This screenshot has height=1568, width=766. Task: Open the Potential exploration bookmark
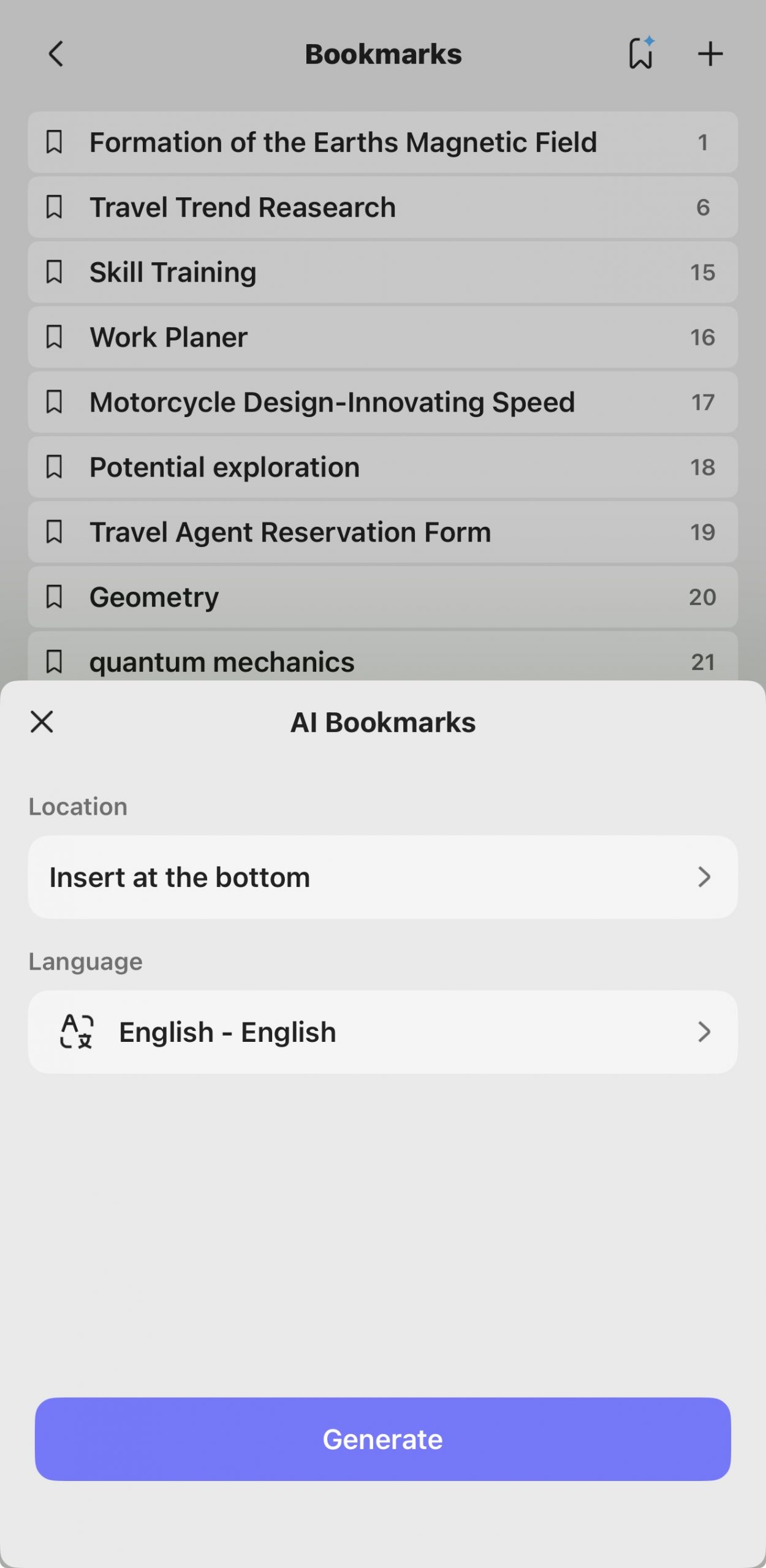224,467
